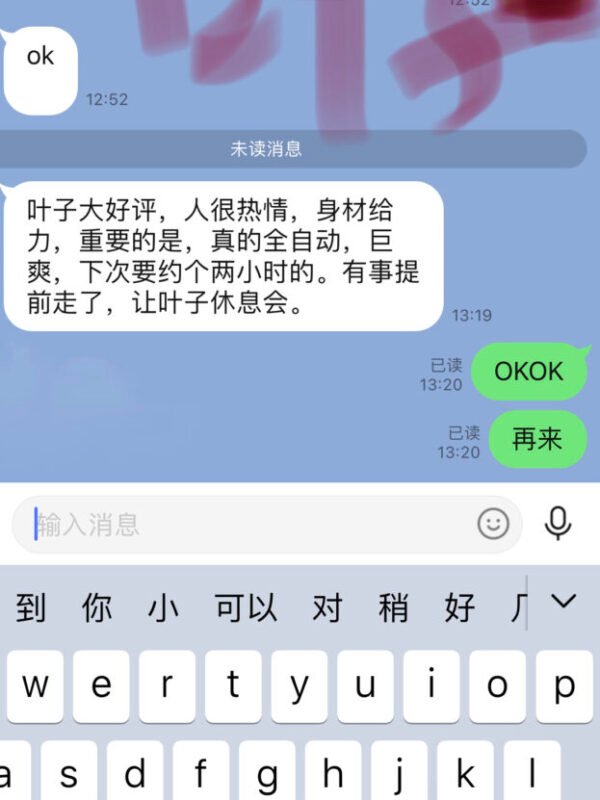
Task: Expand keyboard suggestions with chevron
Action: point(565,602)
